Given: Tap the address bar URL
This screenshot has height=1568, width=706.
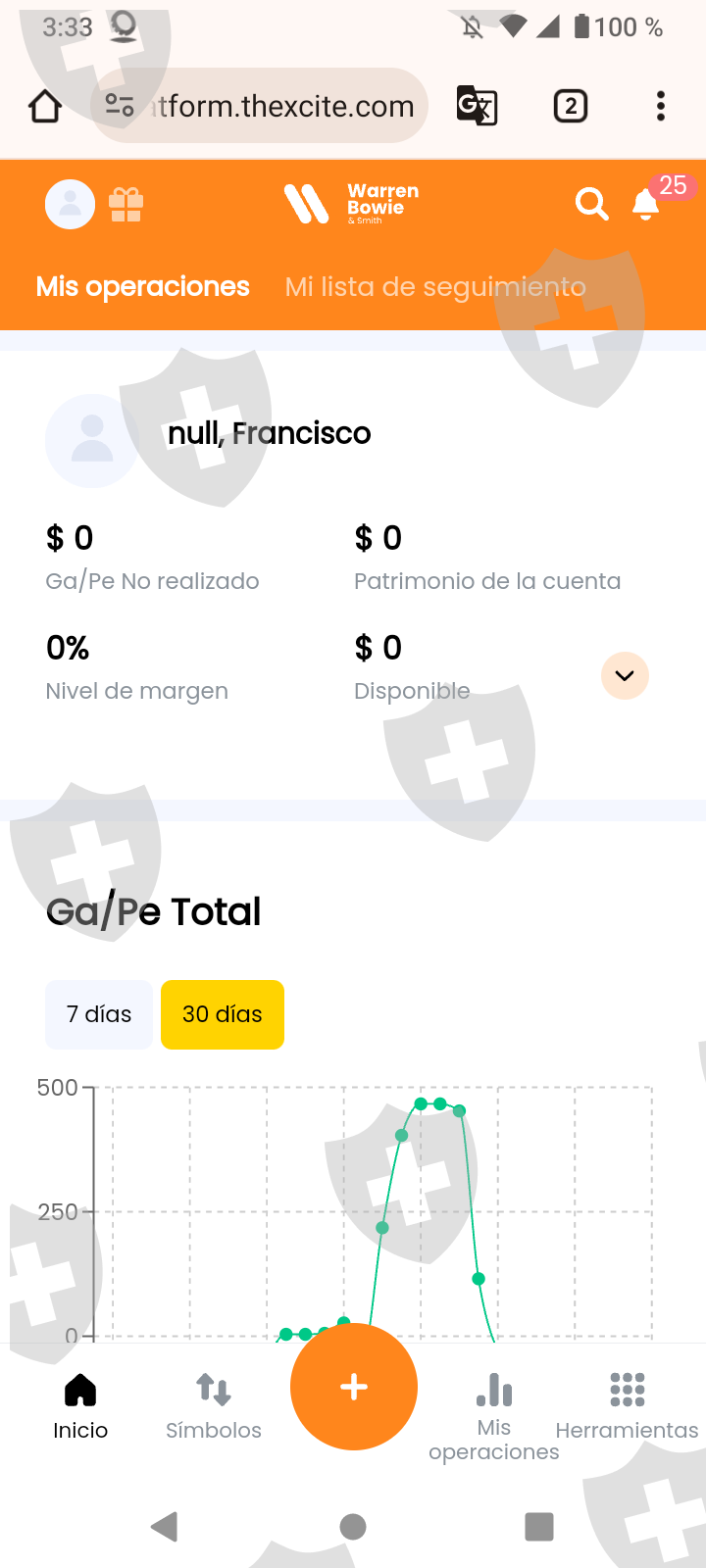Looking at the screenshot, I should [x=284, y=106].
